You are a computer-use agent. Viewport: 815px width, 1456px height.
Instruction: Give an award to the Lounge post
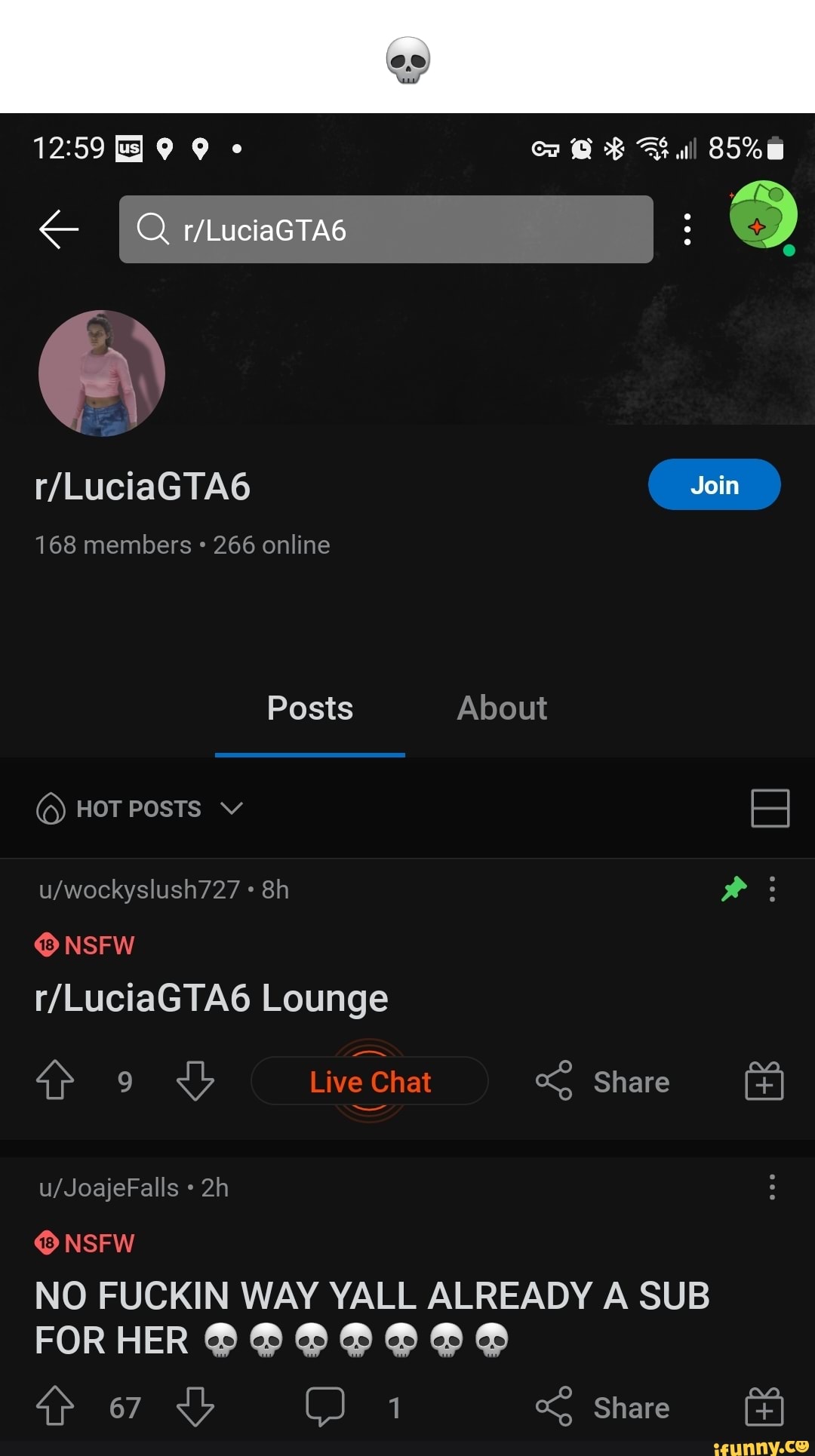(764, 1082)
